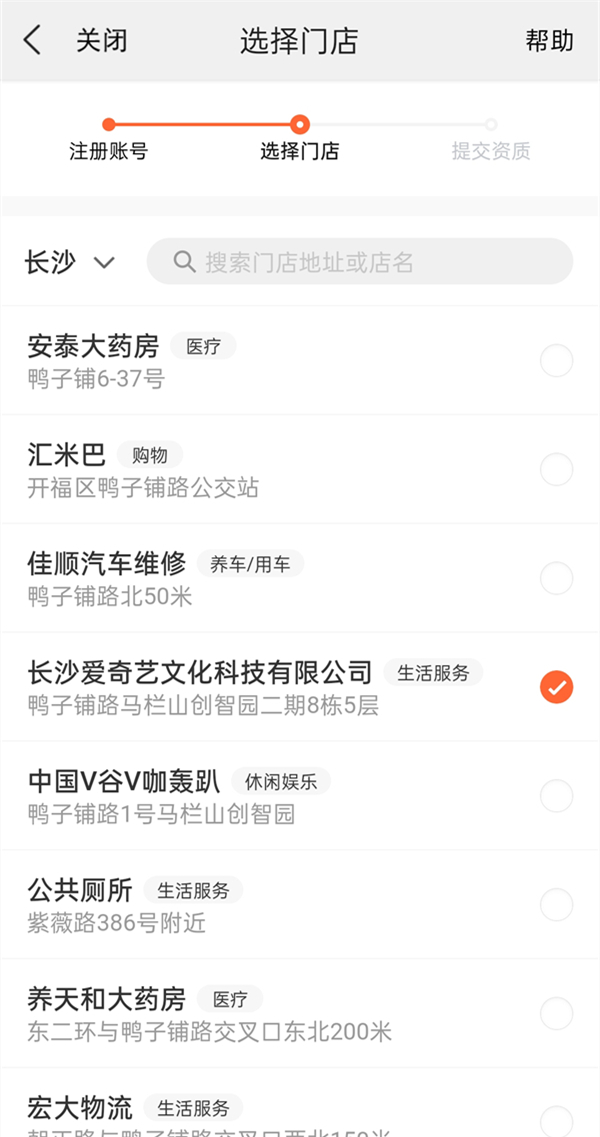
Task: Go back using the arrow icon
Action: click(x=33, y=41)
